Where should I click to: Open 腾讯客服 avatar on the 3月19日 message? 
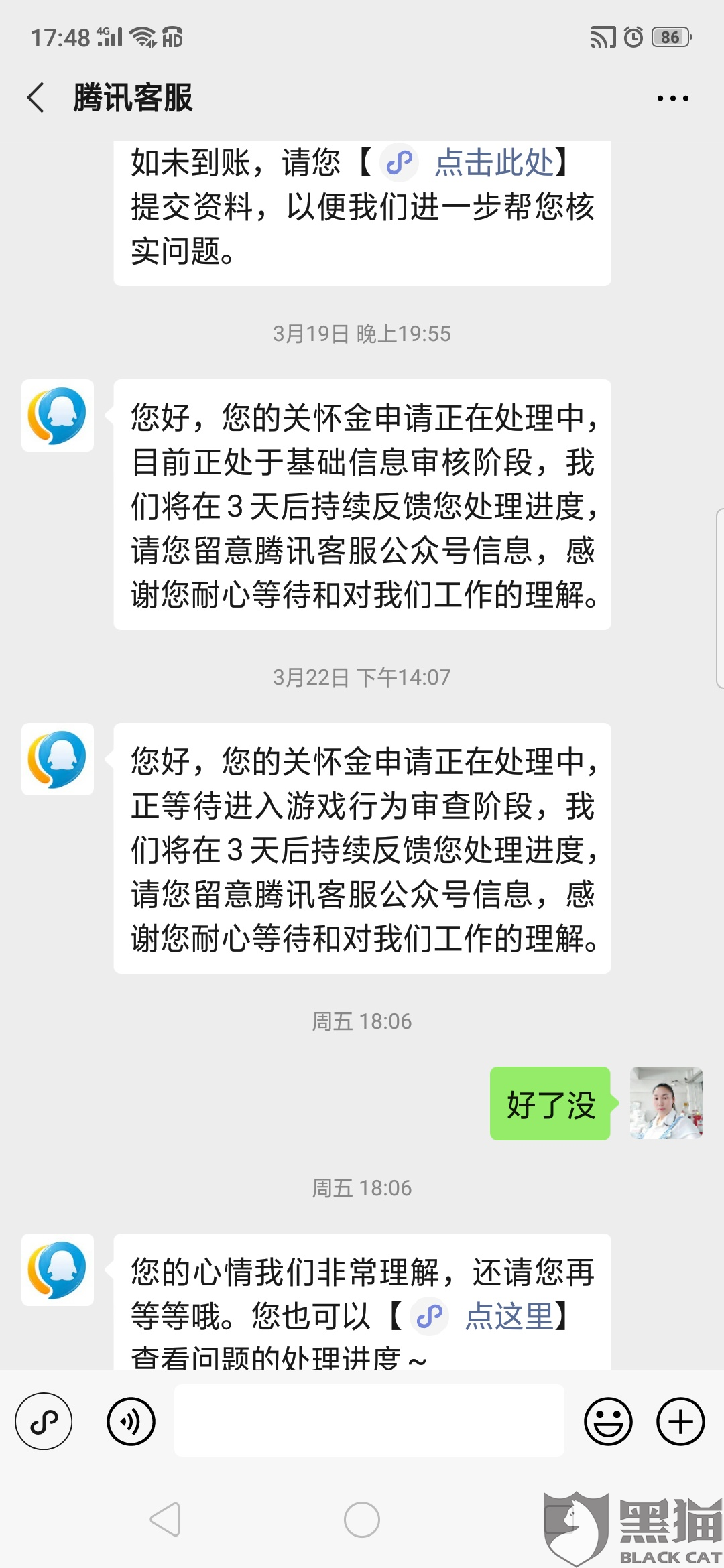tap(58, 415)
